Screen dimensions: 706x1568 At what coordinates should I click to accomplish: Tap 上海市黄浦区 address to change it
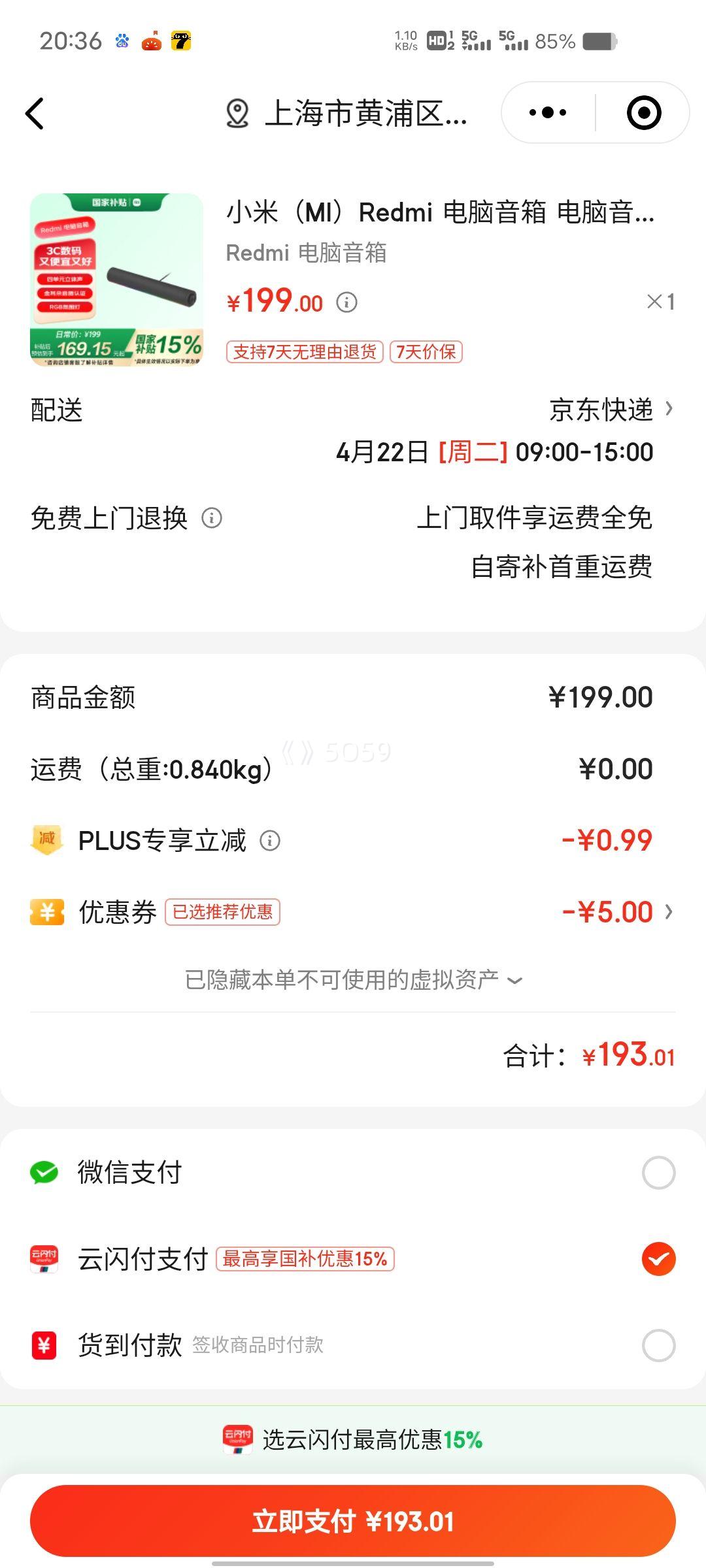click(366, 112)
